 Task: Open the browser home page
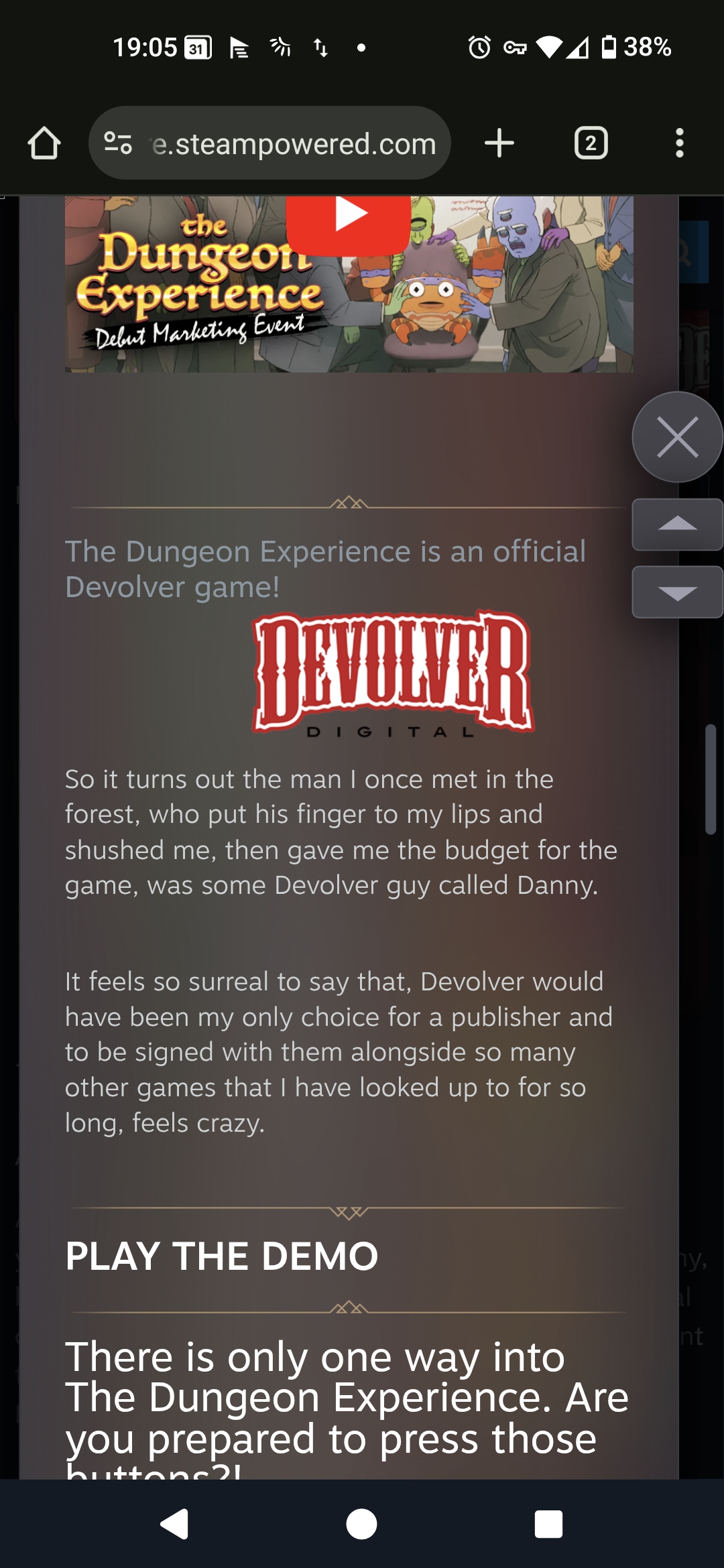(x=44, y=143)
